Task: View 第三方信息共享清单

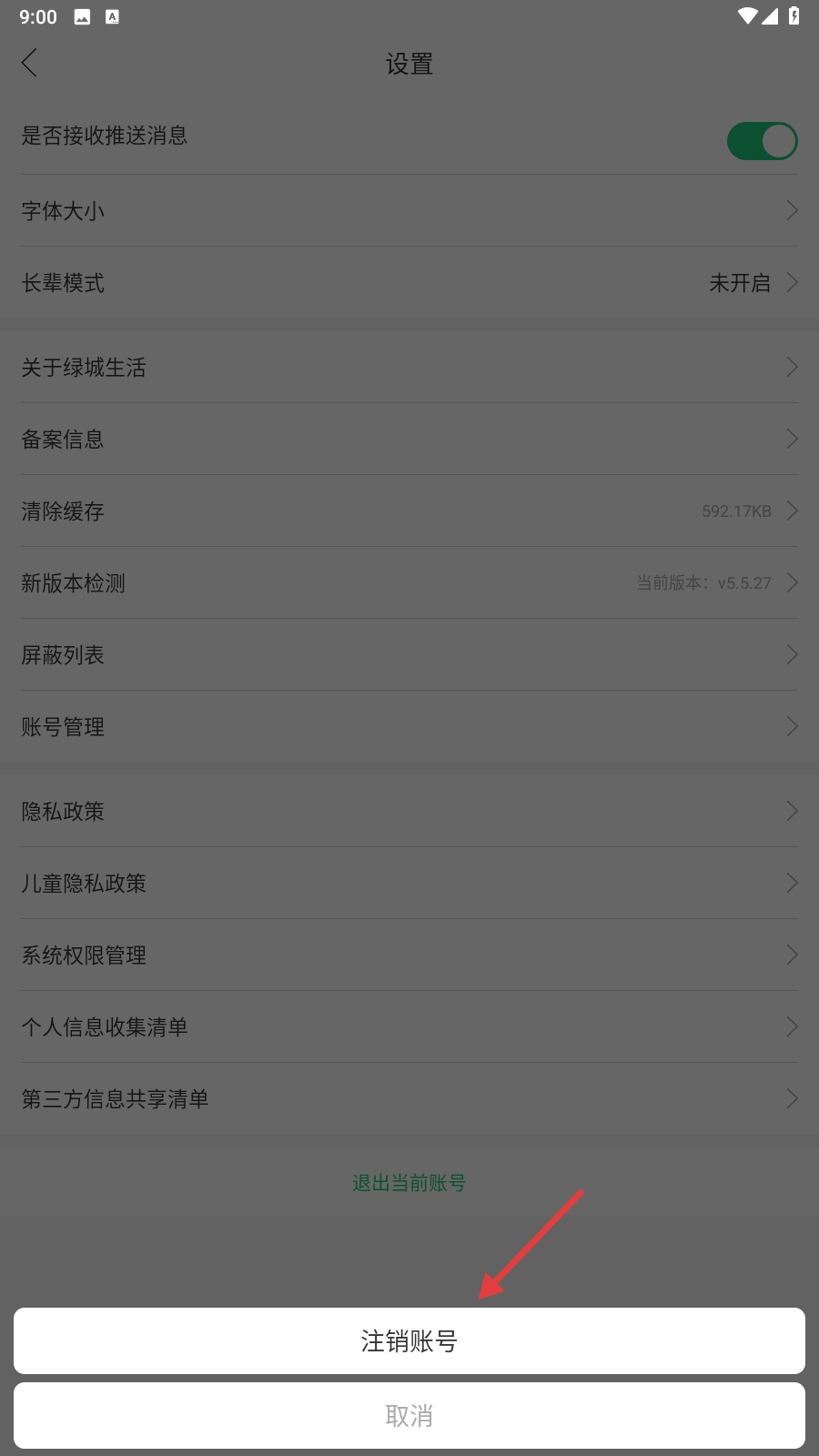Action: (x=409, y=1099)
